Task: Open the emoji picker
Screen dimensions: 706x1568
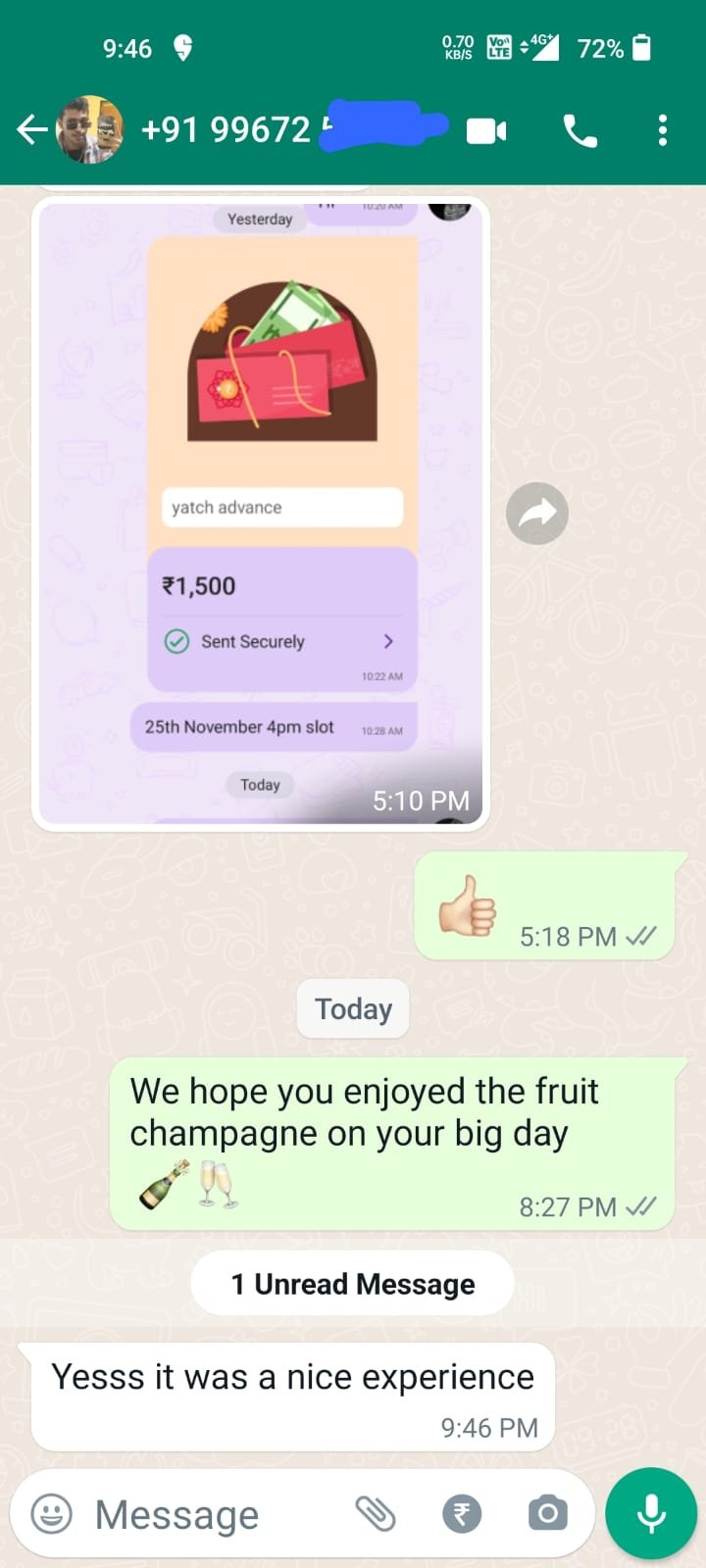Action: point(52,1514)
